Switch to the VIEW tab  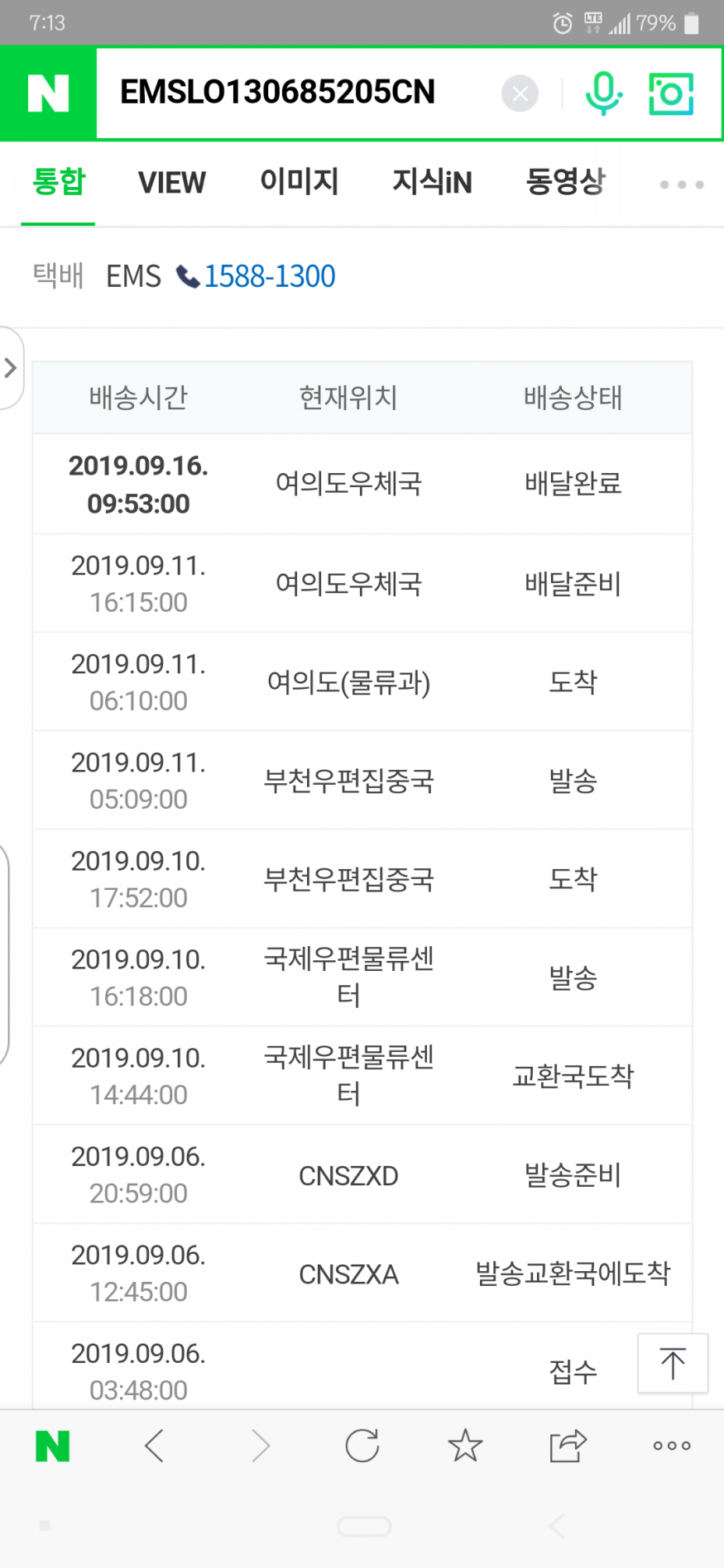pos(172,182)
